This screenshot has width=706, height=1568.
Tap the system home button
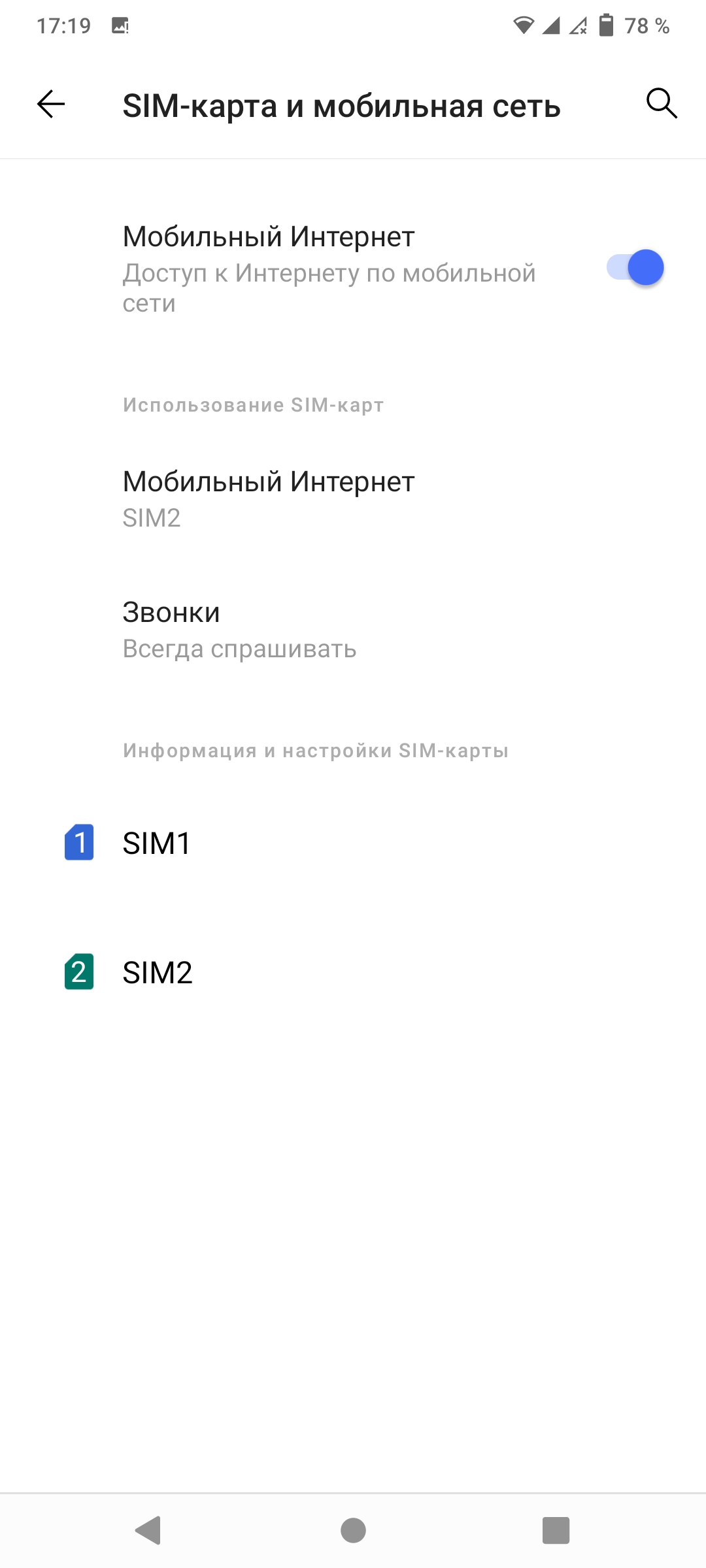point(353,1530)
